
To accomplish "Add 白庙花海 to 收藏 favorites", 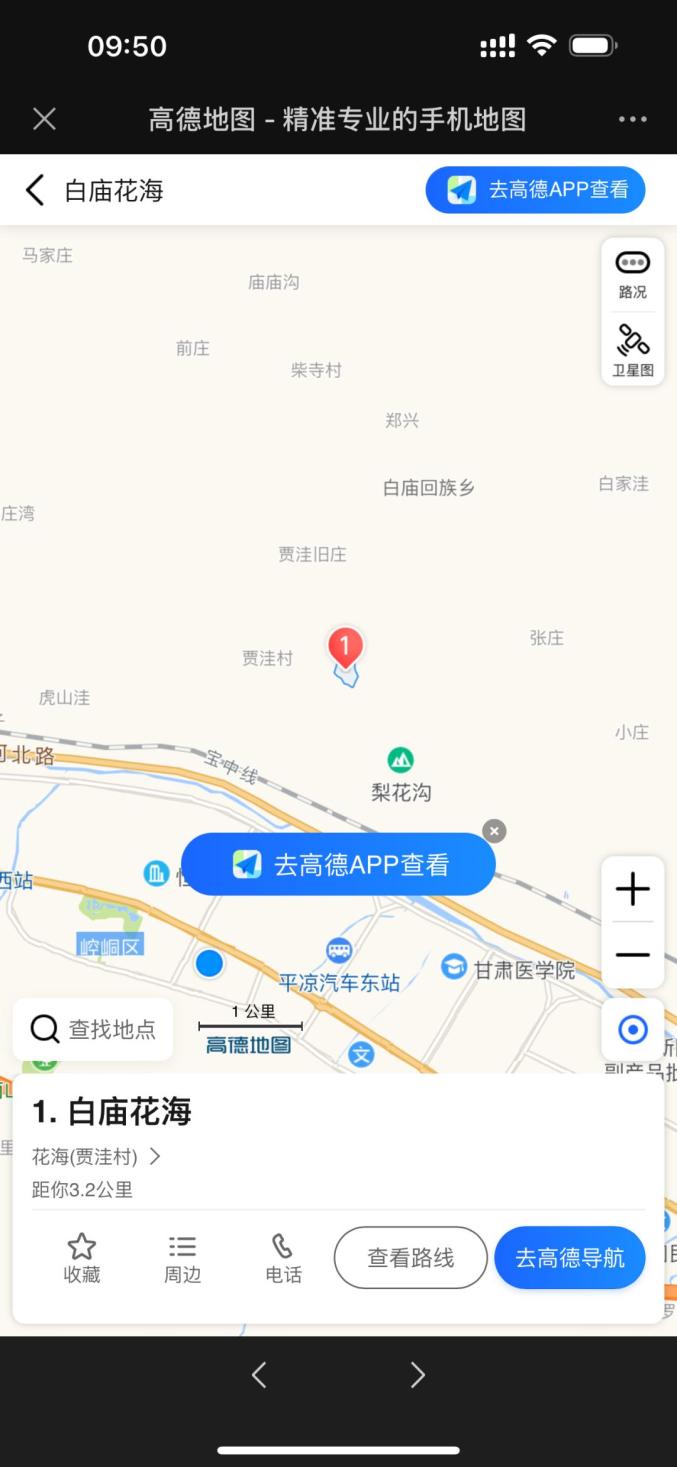I will [x=82, y=1257].
